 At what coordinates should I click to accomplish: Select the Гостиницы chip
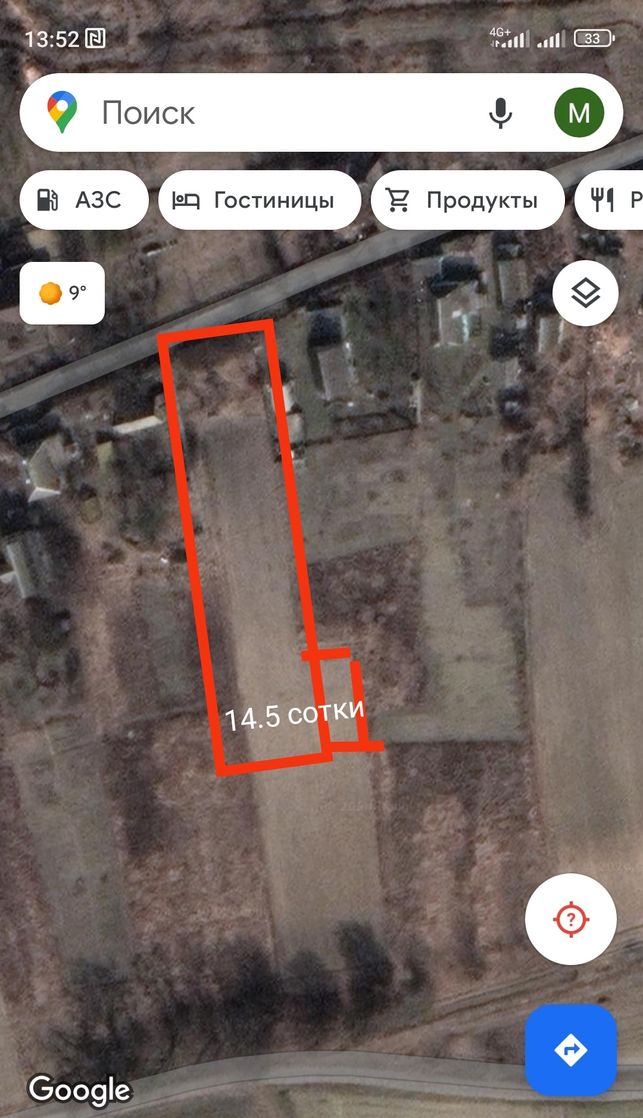click(259, 200)
